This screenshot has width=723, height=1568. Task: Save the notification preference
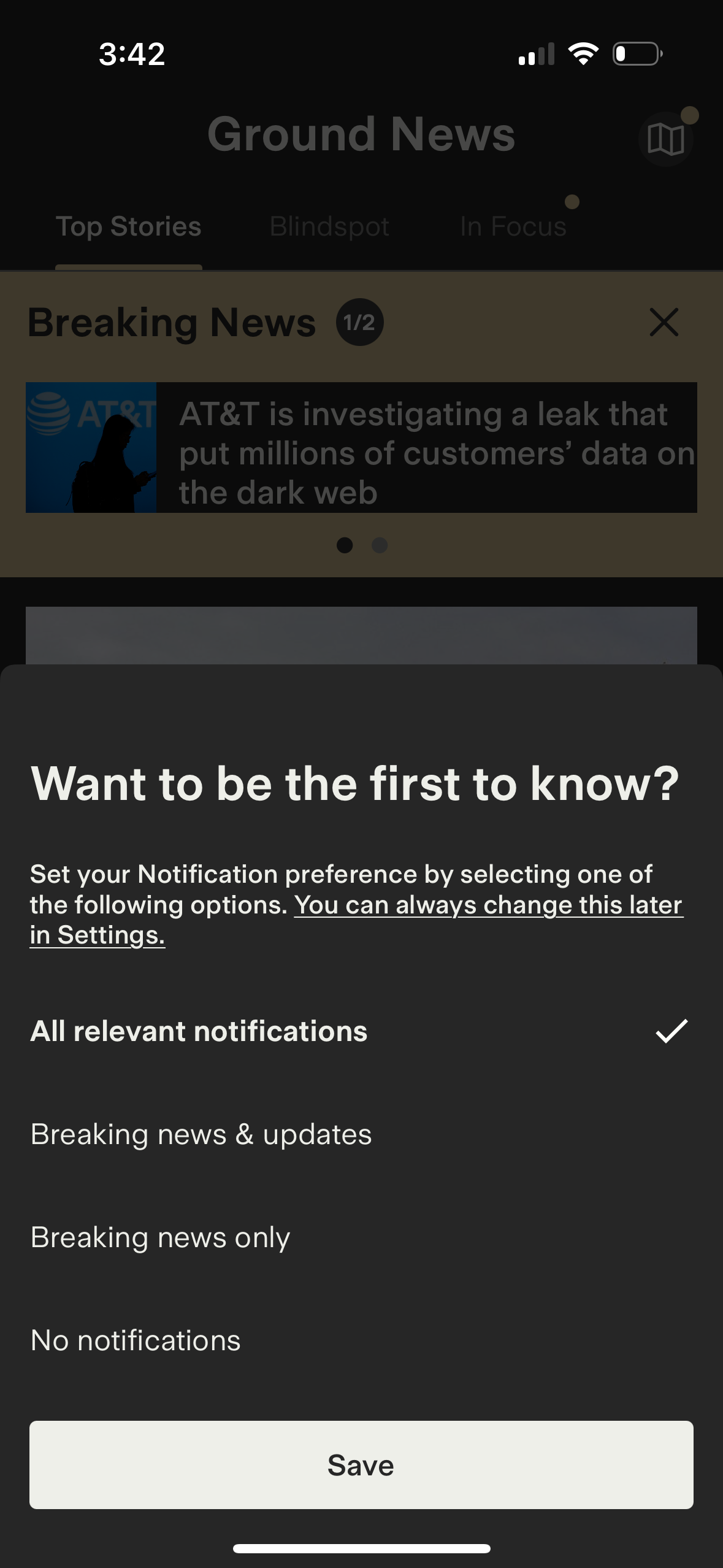[361, 1464]
